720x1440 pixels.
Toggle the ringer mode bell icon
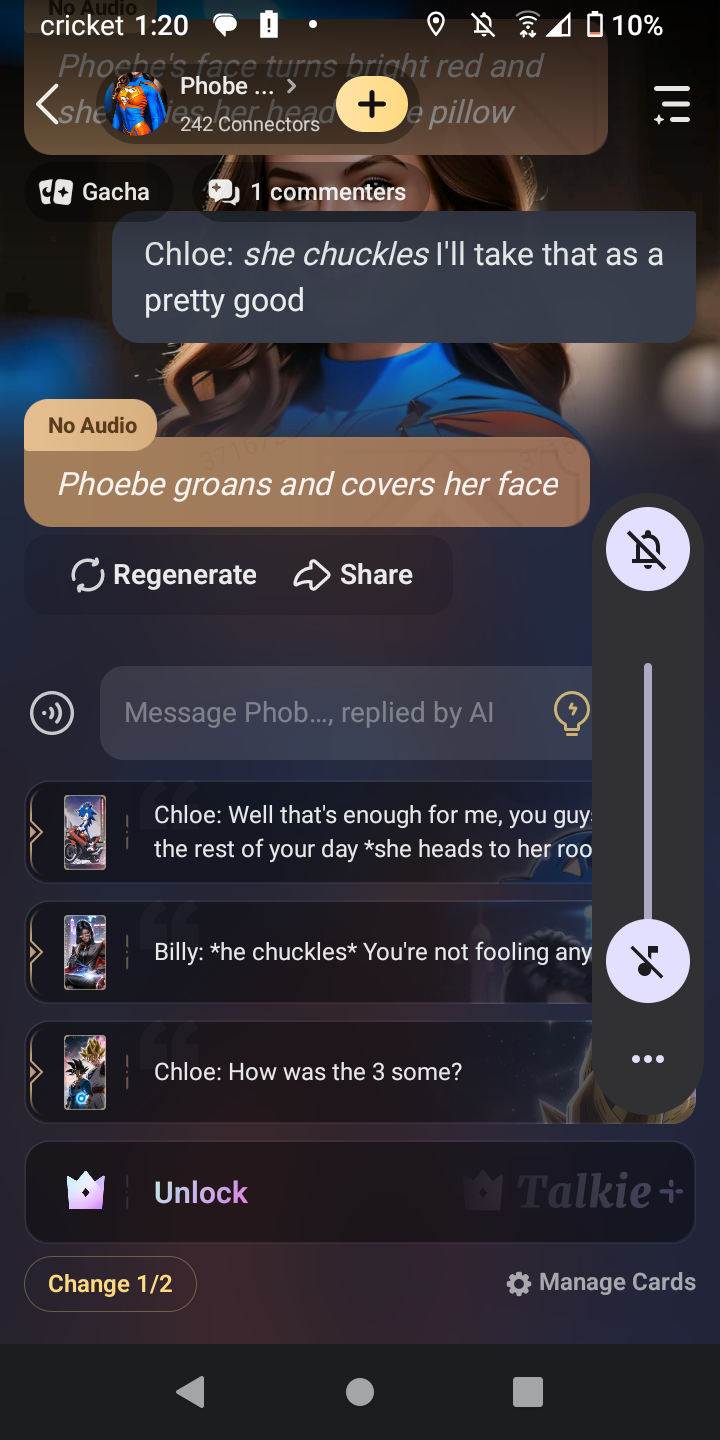tap(648, 549)
